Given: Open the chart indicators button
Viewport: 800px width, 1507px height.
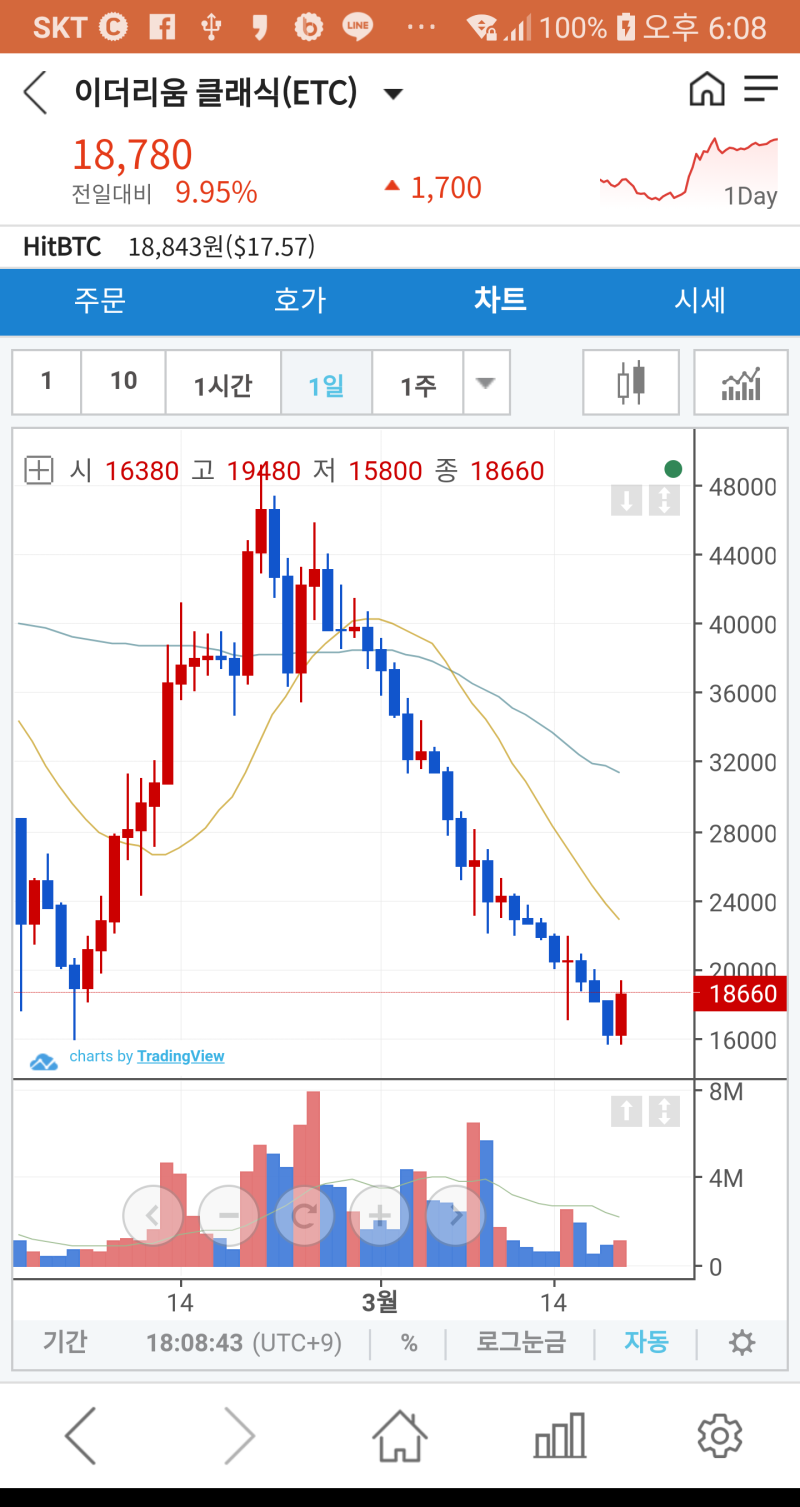Looking at the screenshot, I should pos(741,382).
